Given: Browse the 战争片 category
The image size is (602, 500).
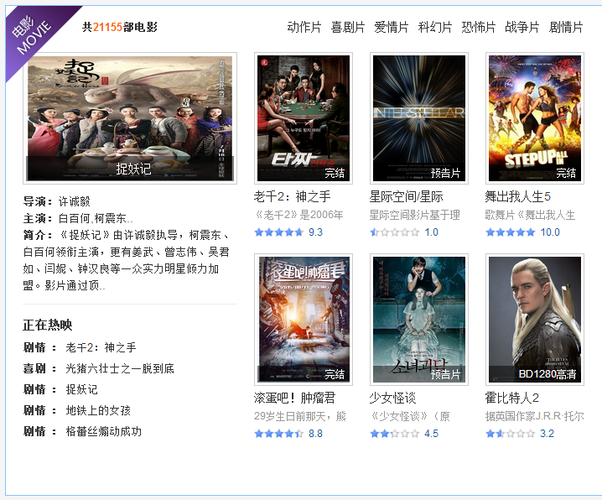Looking at the screenshot, I should [x=522, y=27].
